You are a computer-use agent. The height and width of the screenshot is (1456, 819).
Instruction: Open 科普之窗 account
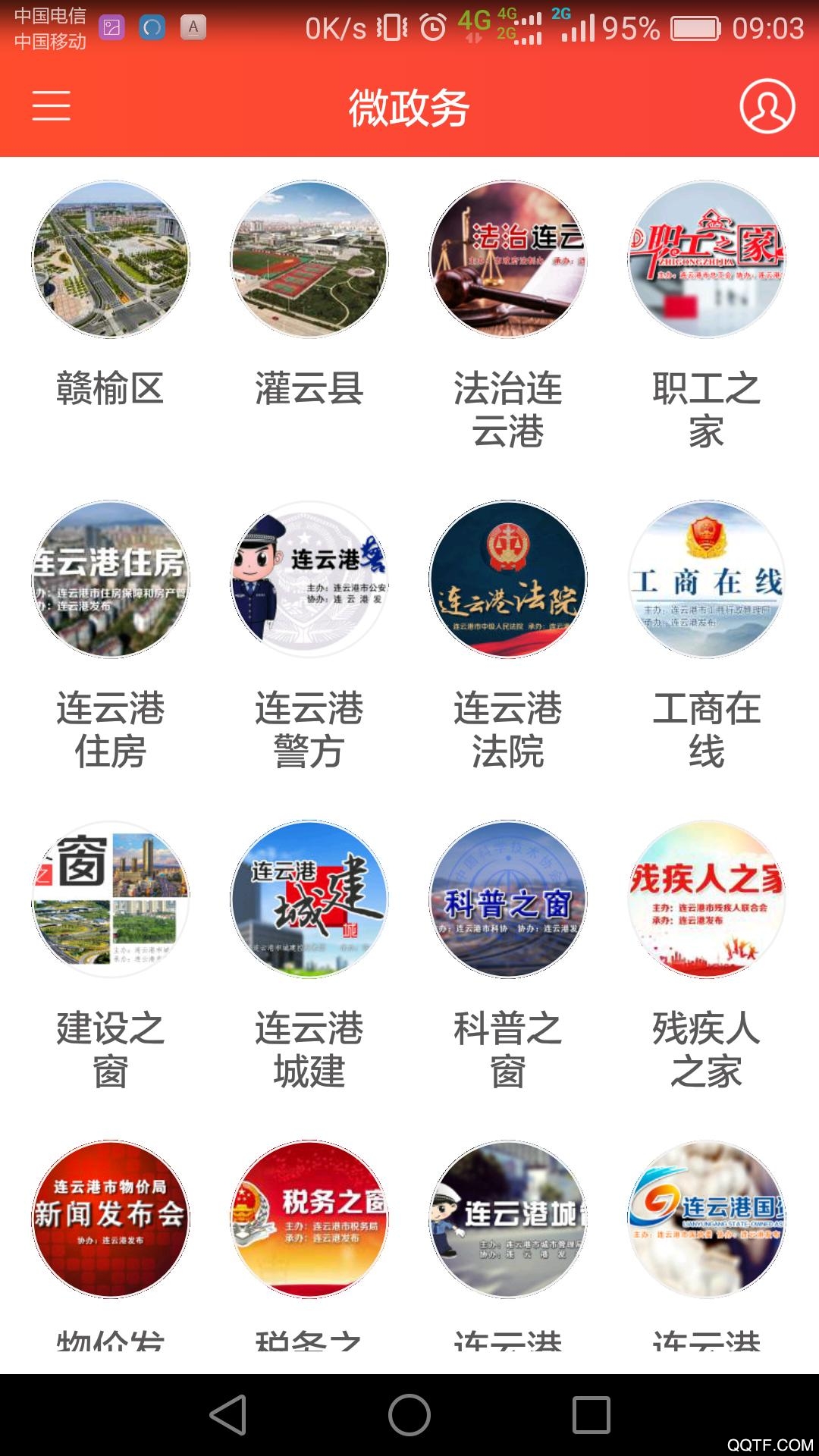508,899
